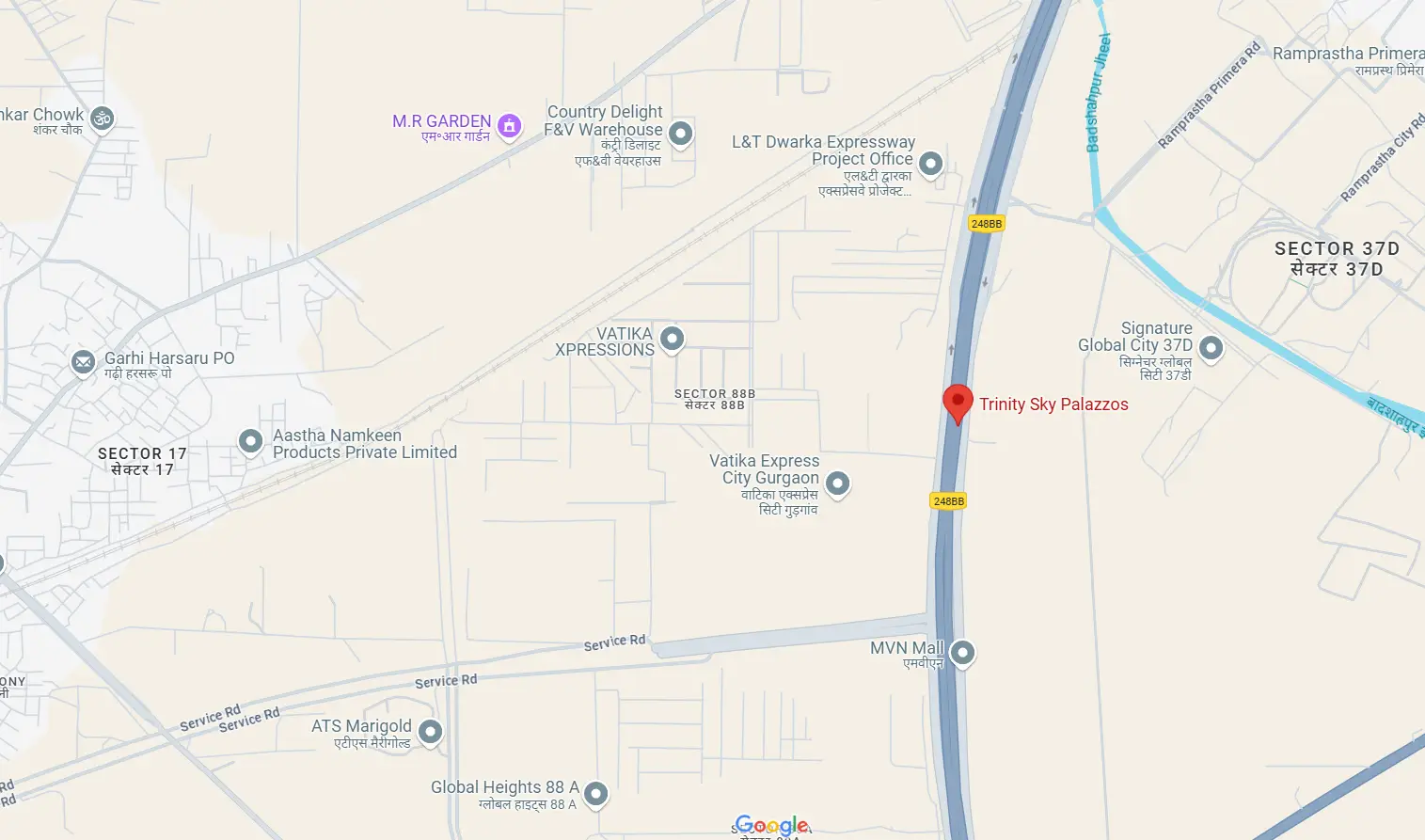Select Country Delight F&V Warehouse marker

tap(680, 134)
